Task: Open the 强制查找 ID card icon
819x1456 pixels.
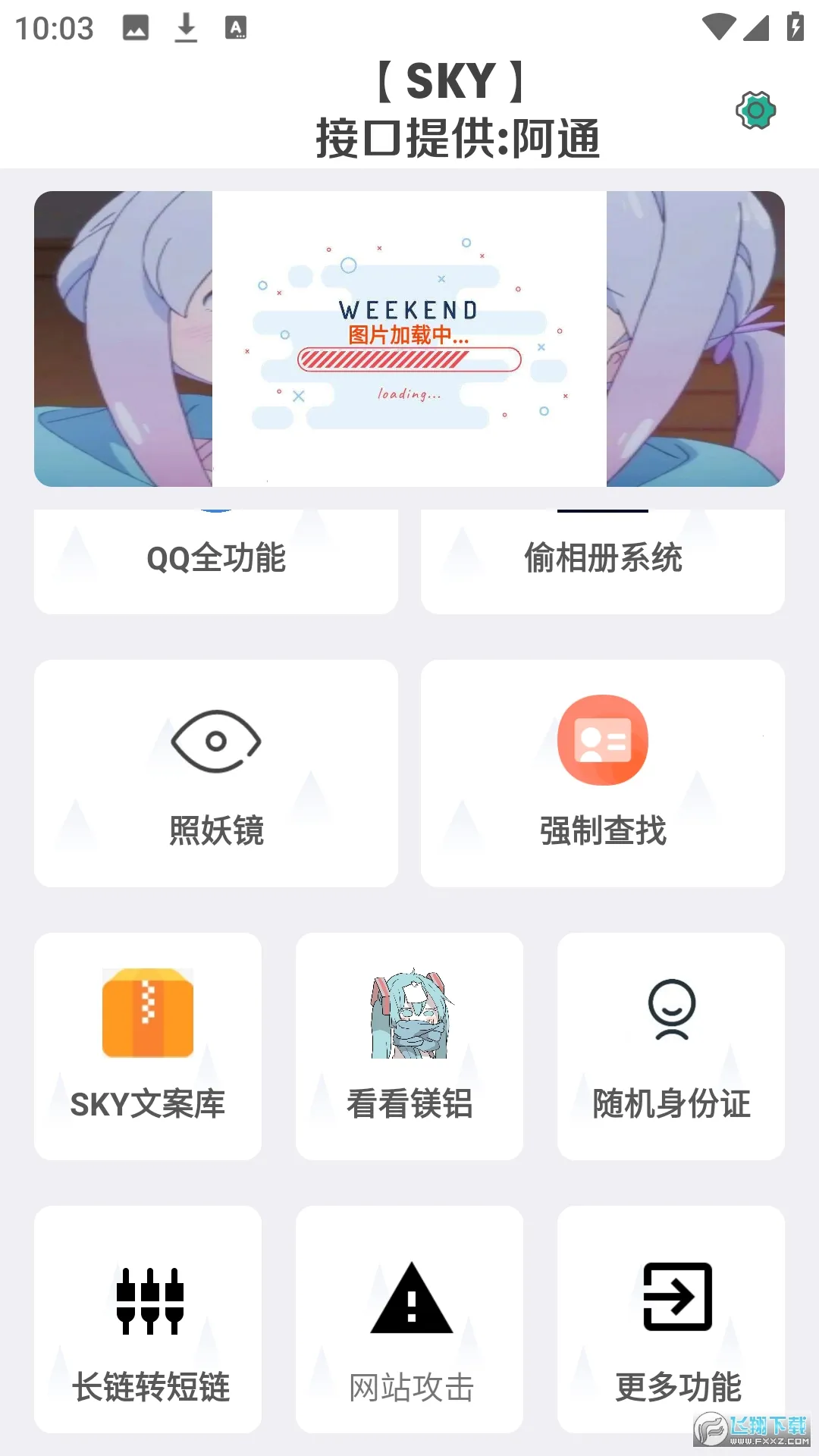Action: 603,739
